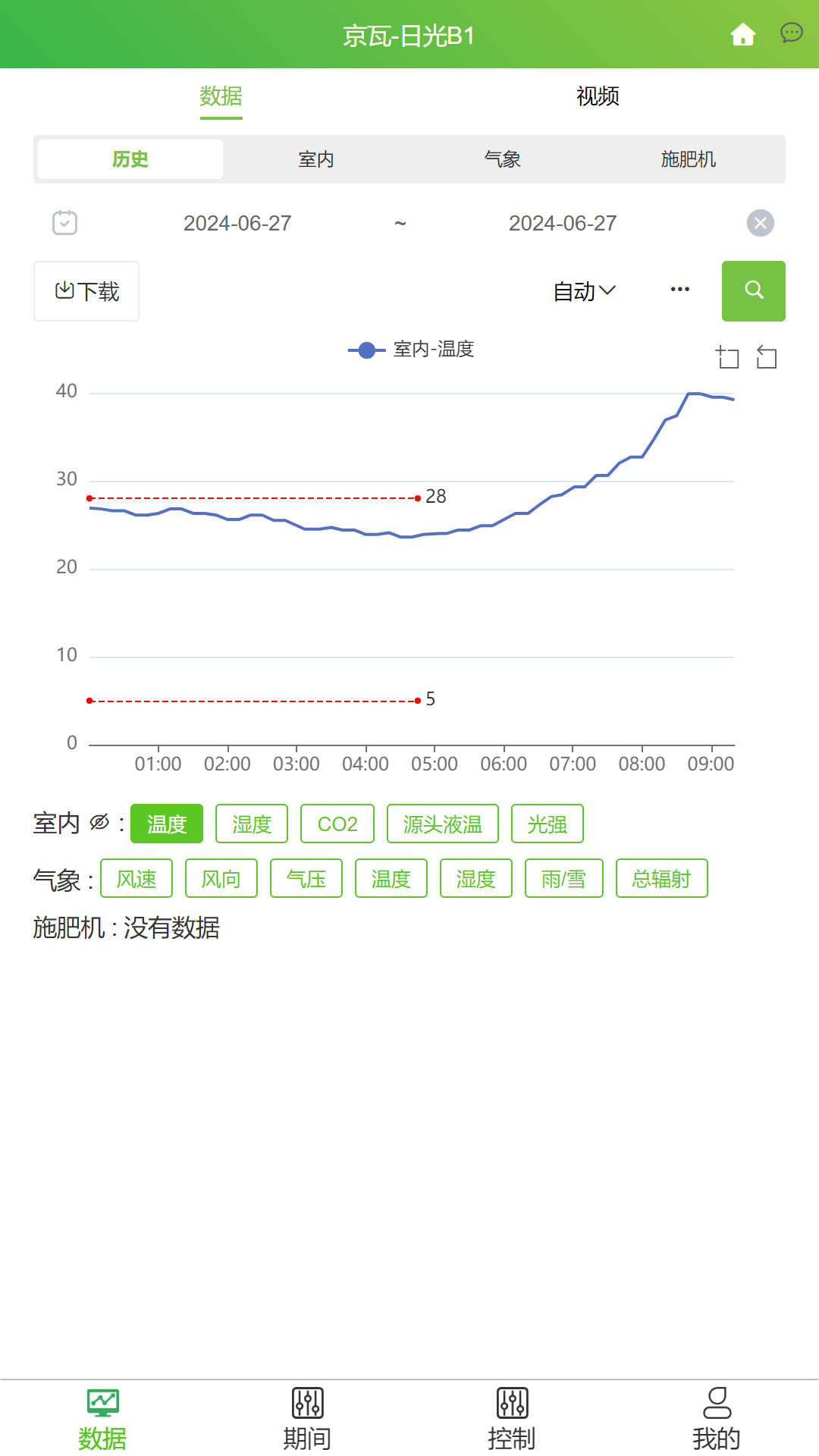
Task: Reset the chart zoom with the restore icon
Action: pyautogui.click(x=767, y=356)
